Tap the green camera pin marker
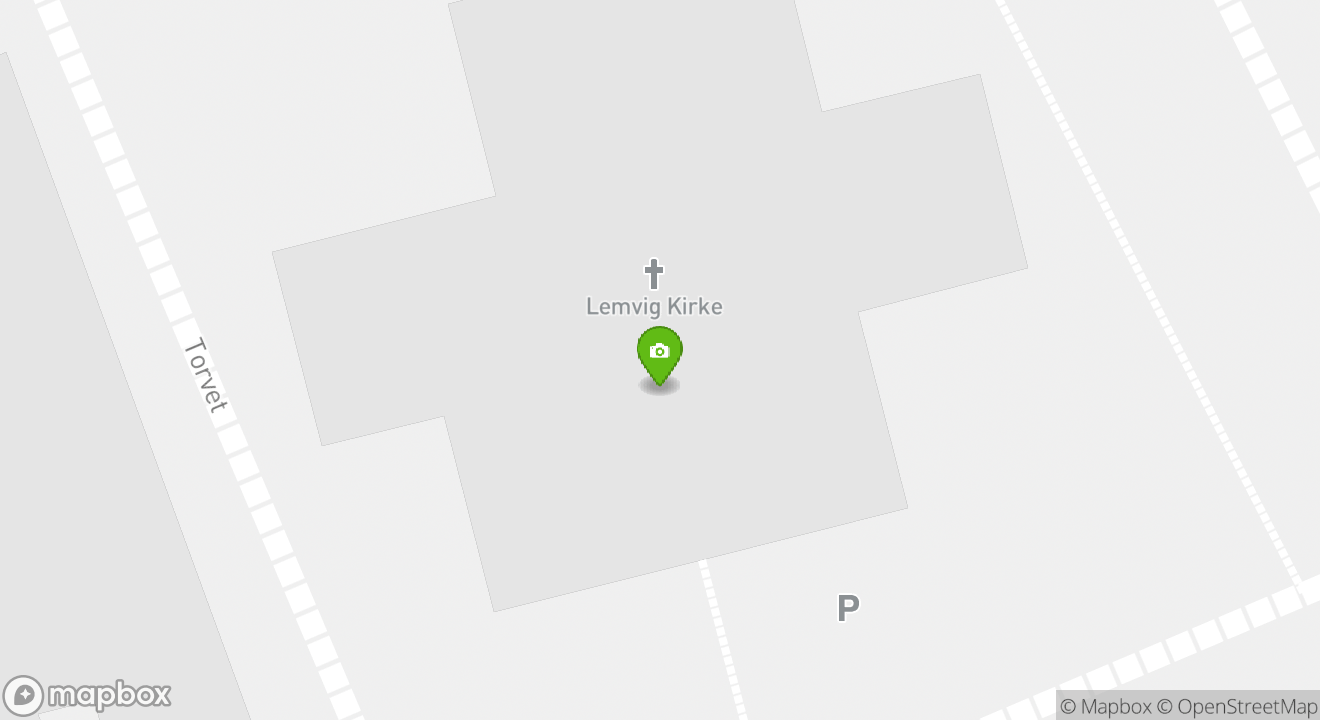 click(x=659, y=354)
